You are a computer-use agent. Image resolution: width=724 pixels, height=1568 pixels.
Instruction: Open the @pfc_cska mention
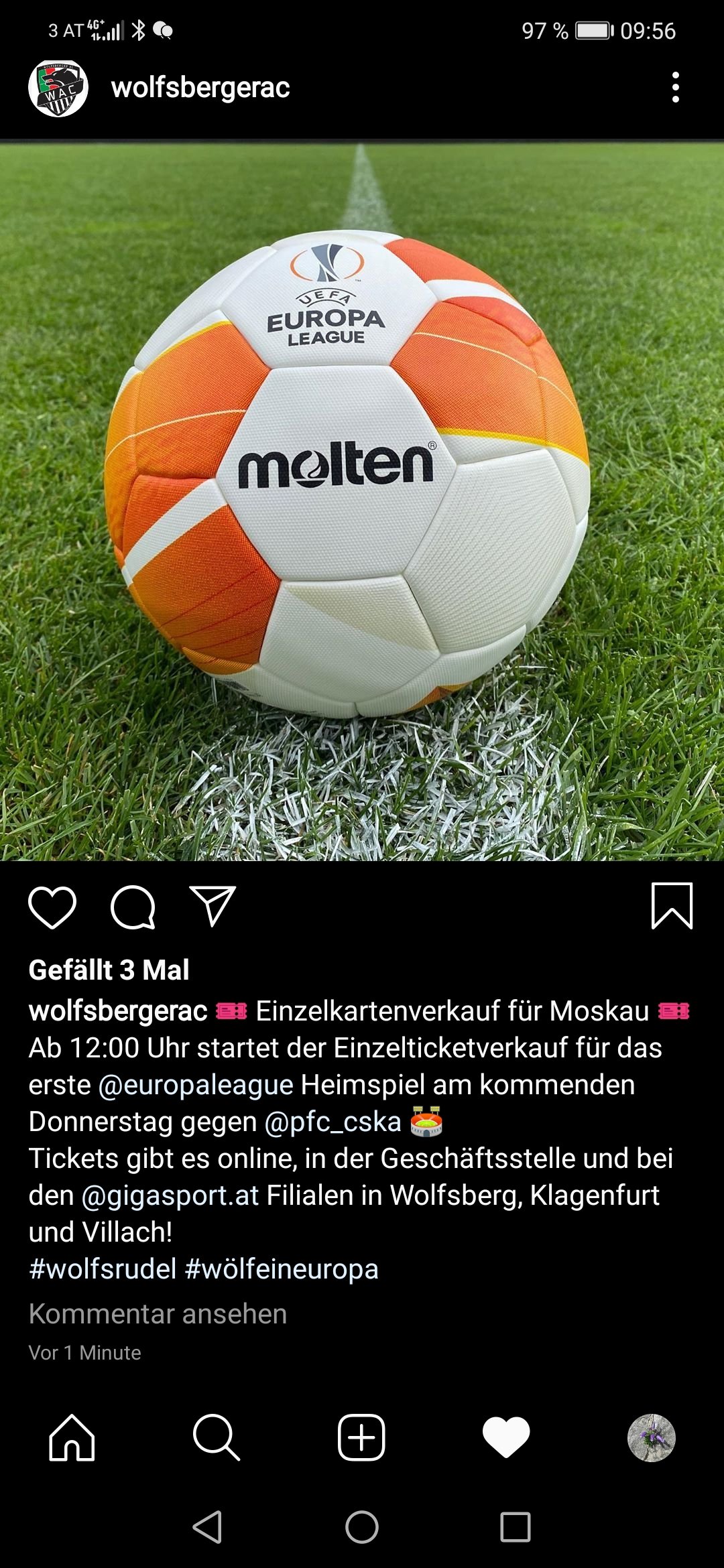pos(333,1121)
